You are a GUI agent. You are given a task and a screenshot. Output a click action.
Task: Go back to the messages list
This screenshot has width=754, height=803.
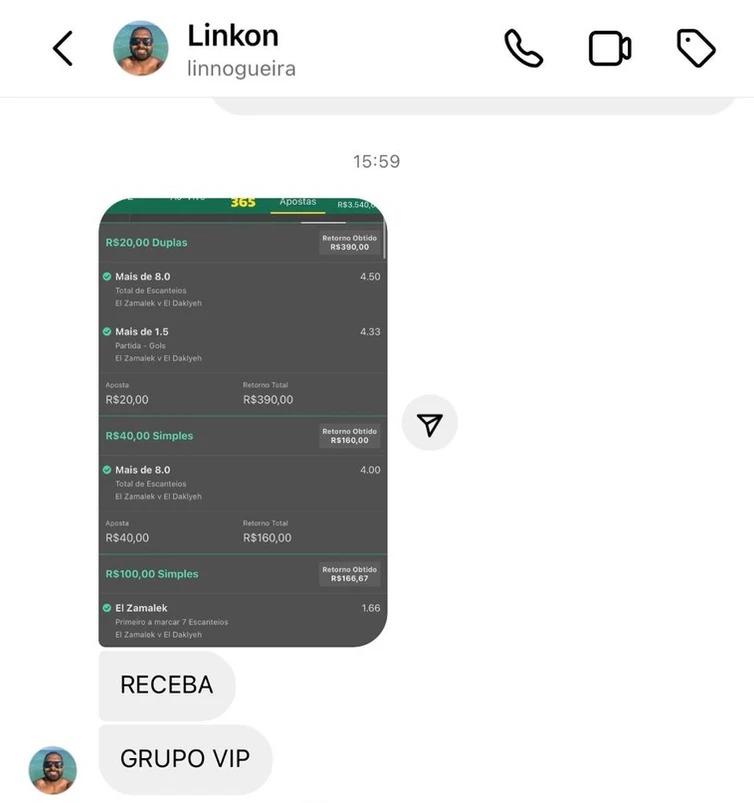[x=63, y=48]
